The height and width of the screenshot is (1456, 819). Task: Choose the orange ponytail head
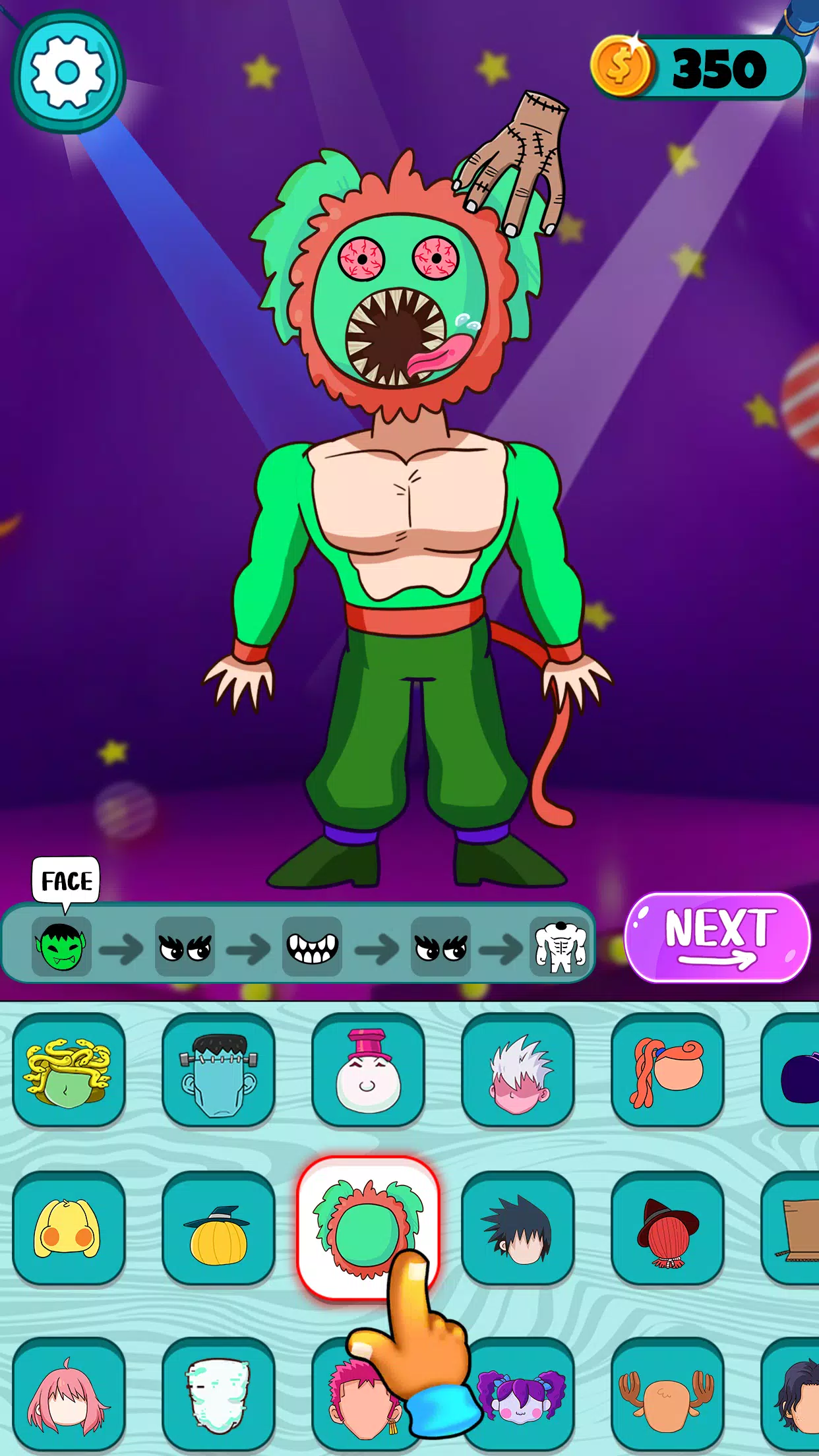pyautogui.click(x=667, y=1070)
